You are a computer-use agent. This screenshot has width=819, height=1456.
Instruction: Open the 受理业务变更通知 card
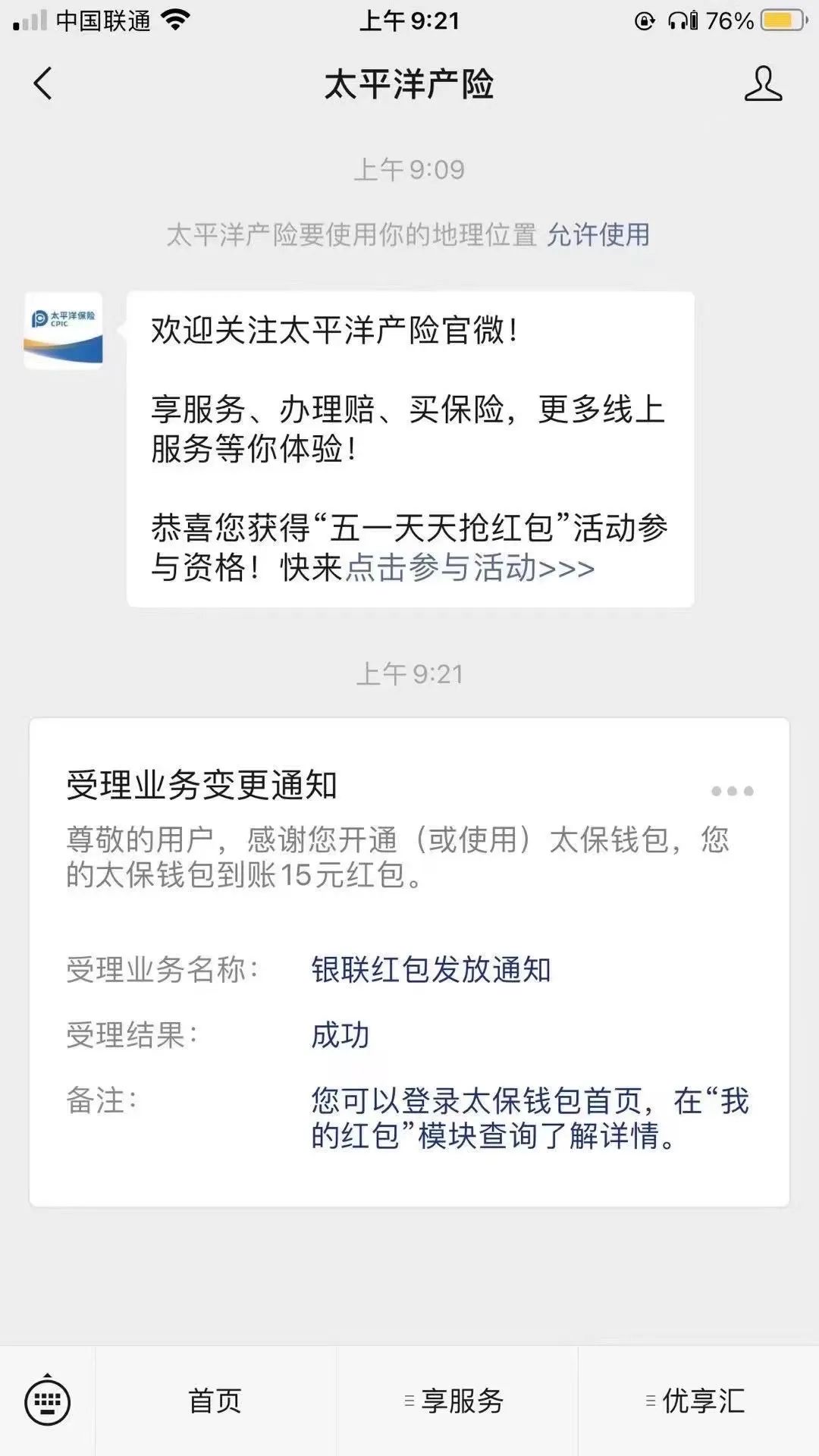pyautogui.click(x=409, y=962)
